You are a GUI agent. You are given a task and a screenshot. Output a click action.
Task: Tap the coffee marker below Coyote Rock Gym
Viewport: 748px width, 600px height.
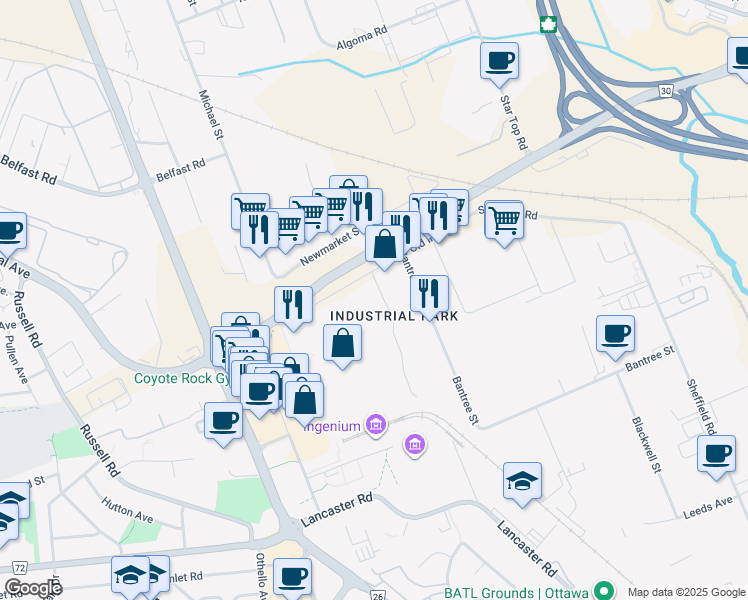[223, 420]
